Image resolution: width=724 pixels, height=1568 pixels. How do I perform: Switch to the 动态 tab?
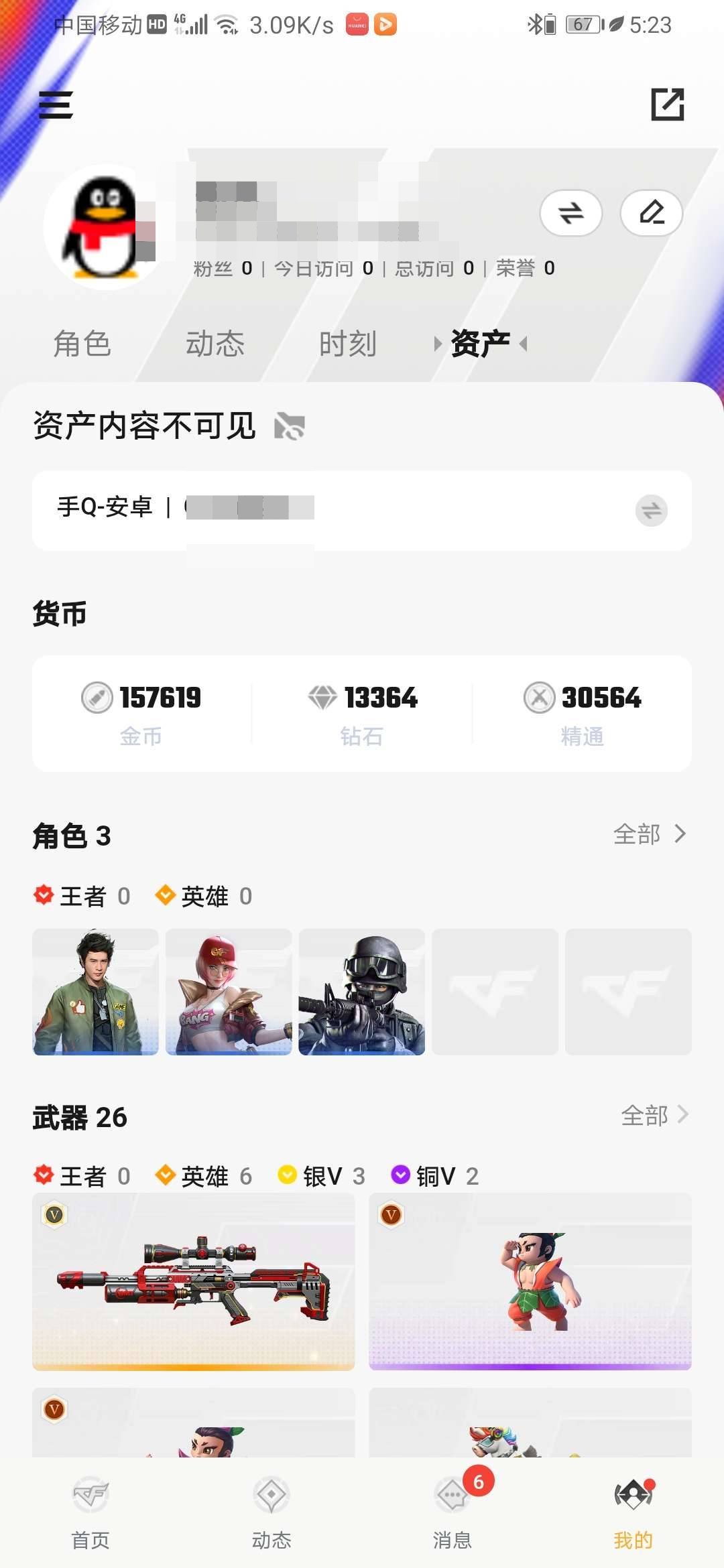[213, 343]
